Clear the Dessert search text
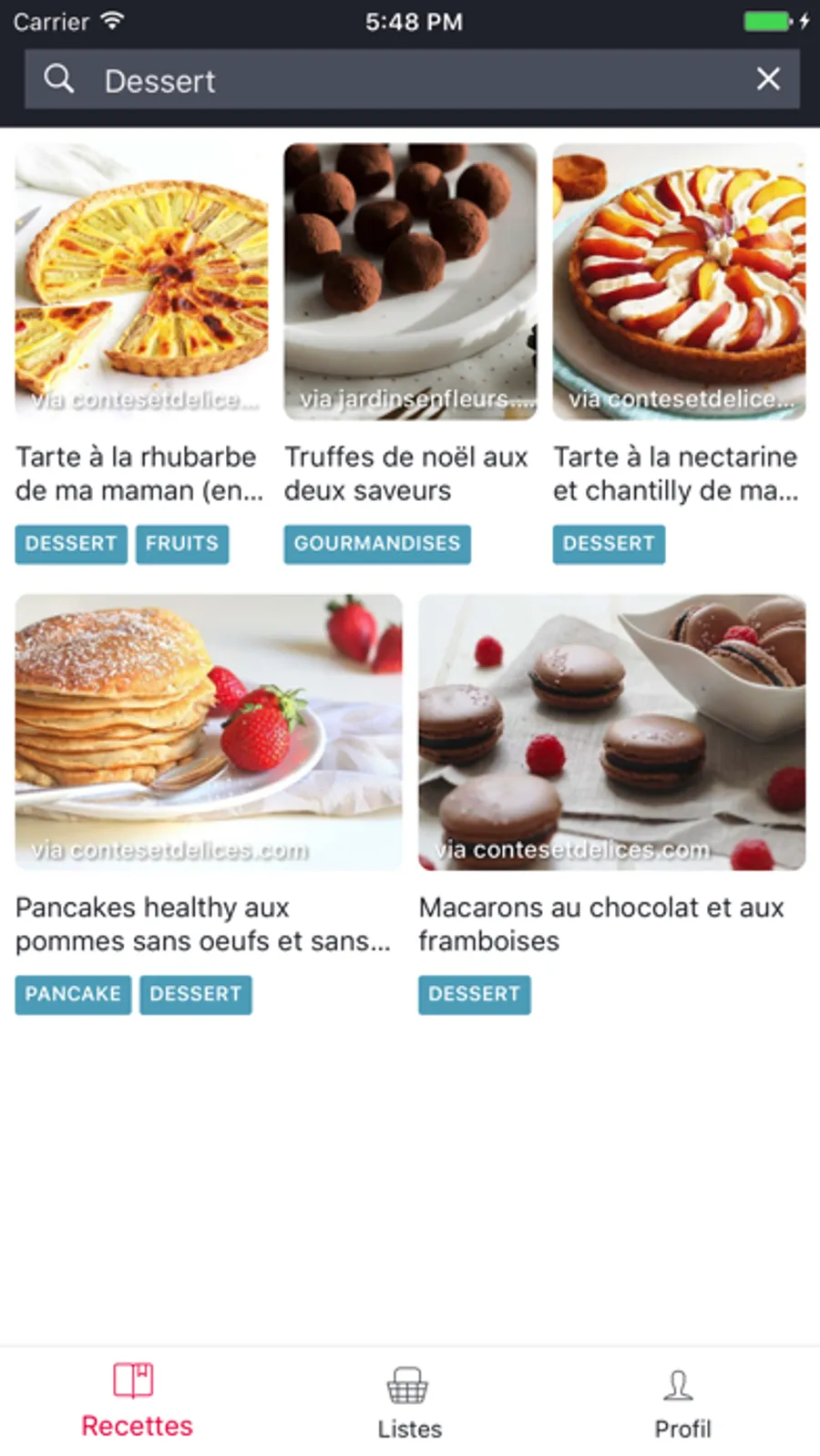Viewport: 820px width, 1456px height. (x=768, y=79)
